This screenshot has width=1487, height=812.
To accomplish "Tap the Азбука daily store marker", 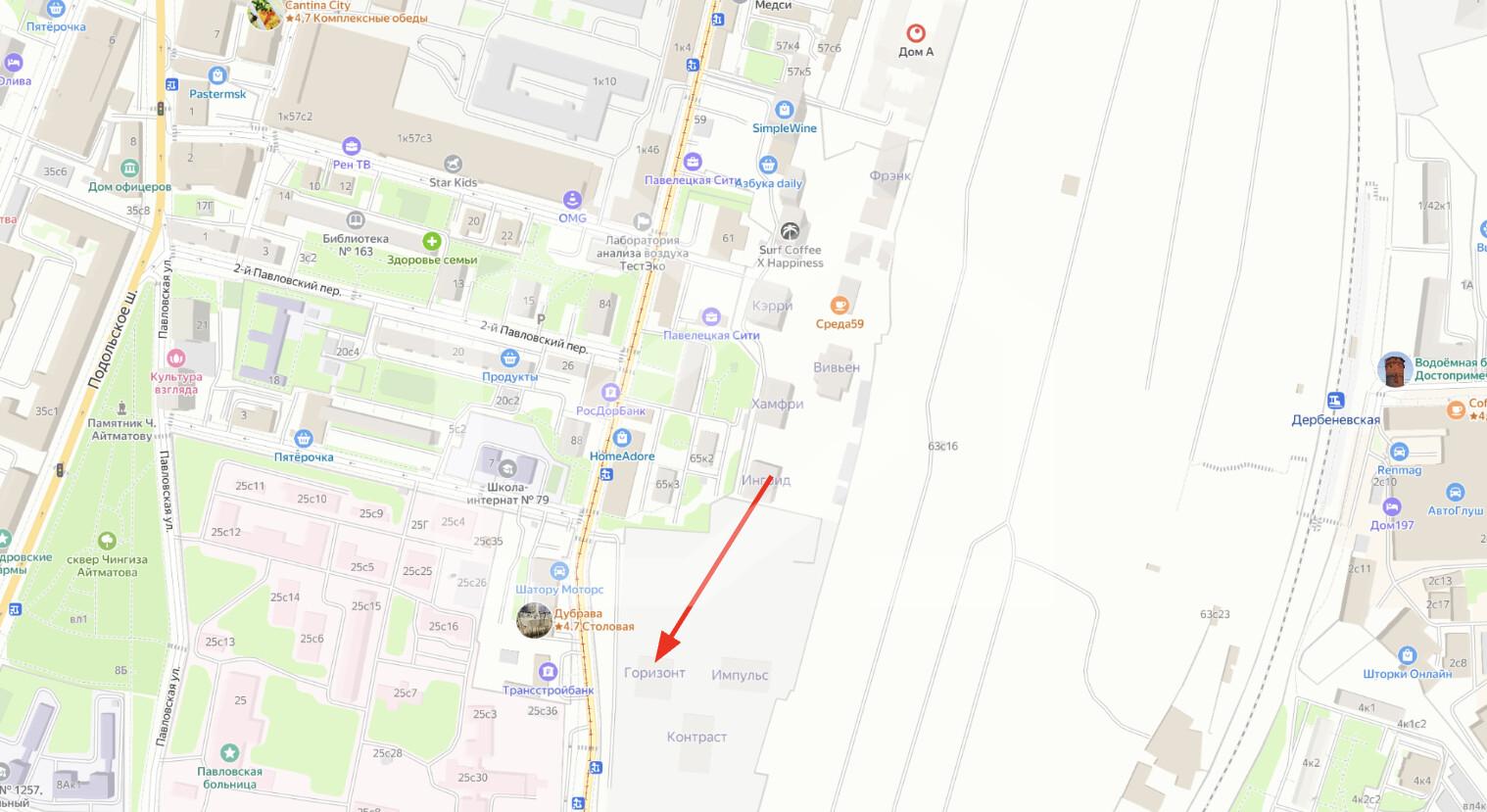I will click(x=768, y=165).
